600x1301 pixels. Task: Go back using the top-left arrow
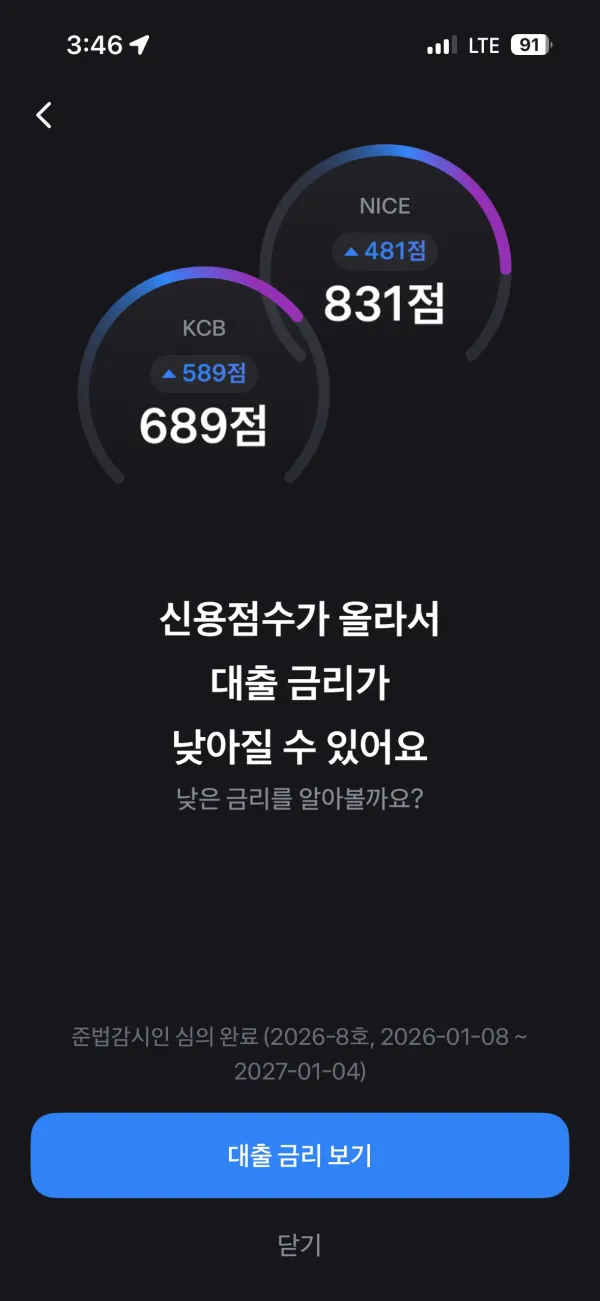[x=44, y=115]
